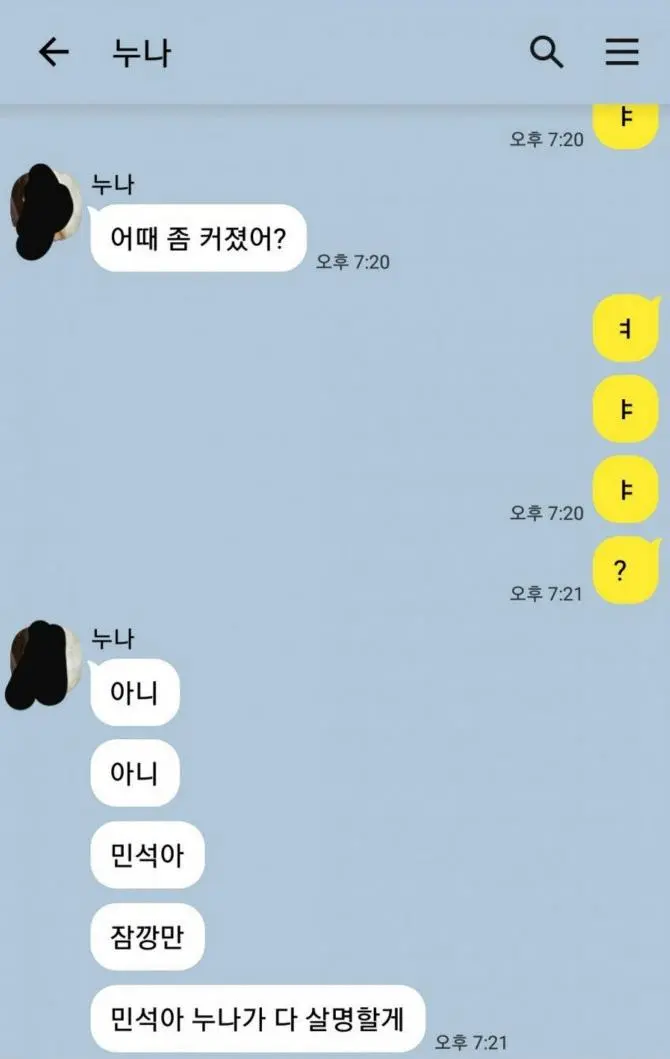Search within this conversation
Screen dimensions: 670x1059
546,52
